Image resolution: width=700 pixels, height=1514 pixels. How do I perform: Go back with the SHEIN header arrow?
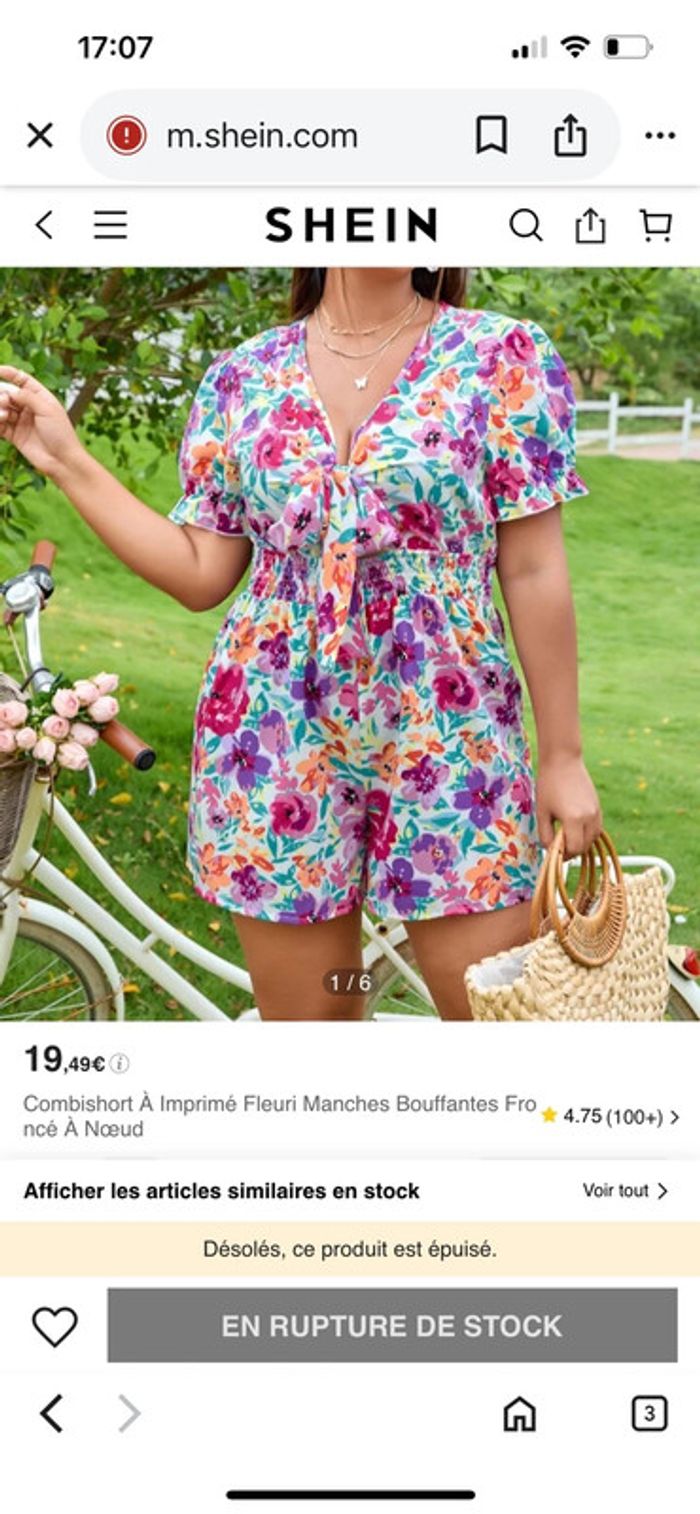(x=44, y=225)
